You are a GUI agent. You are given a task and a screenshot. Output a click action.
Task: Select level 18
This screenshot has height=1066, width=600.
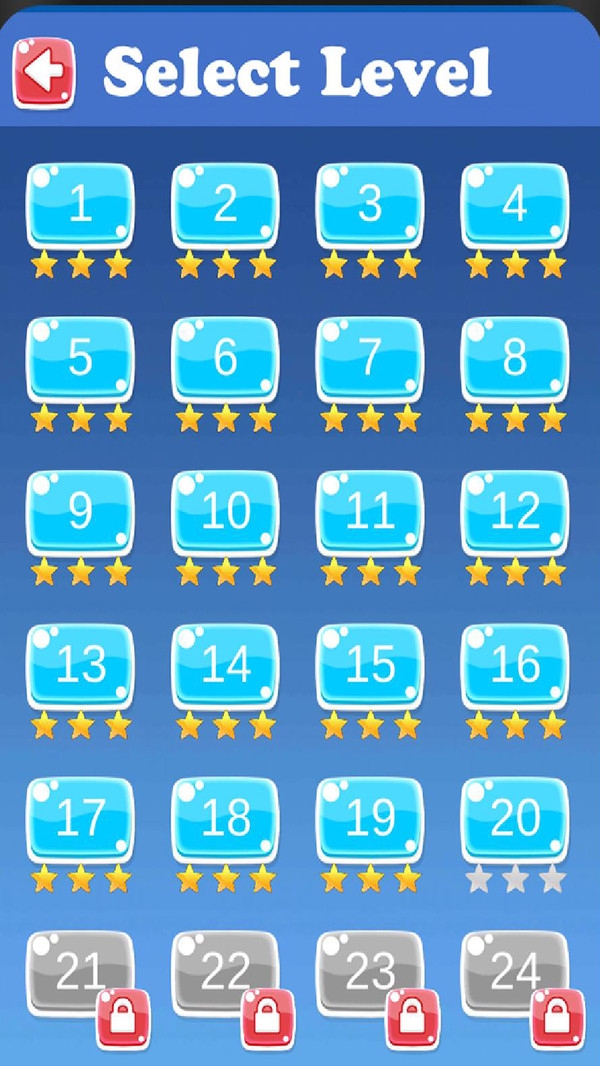tap(225, 819)
